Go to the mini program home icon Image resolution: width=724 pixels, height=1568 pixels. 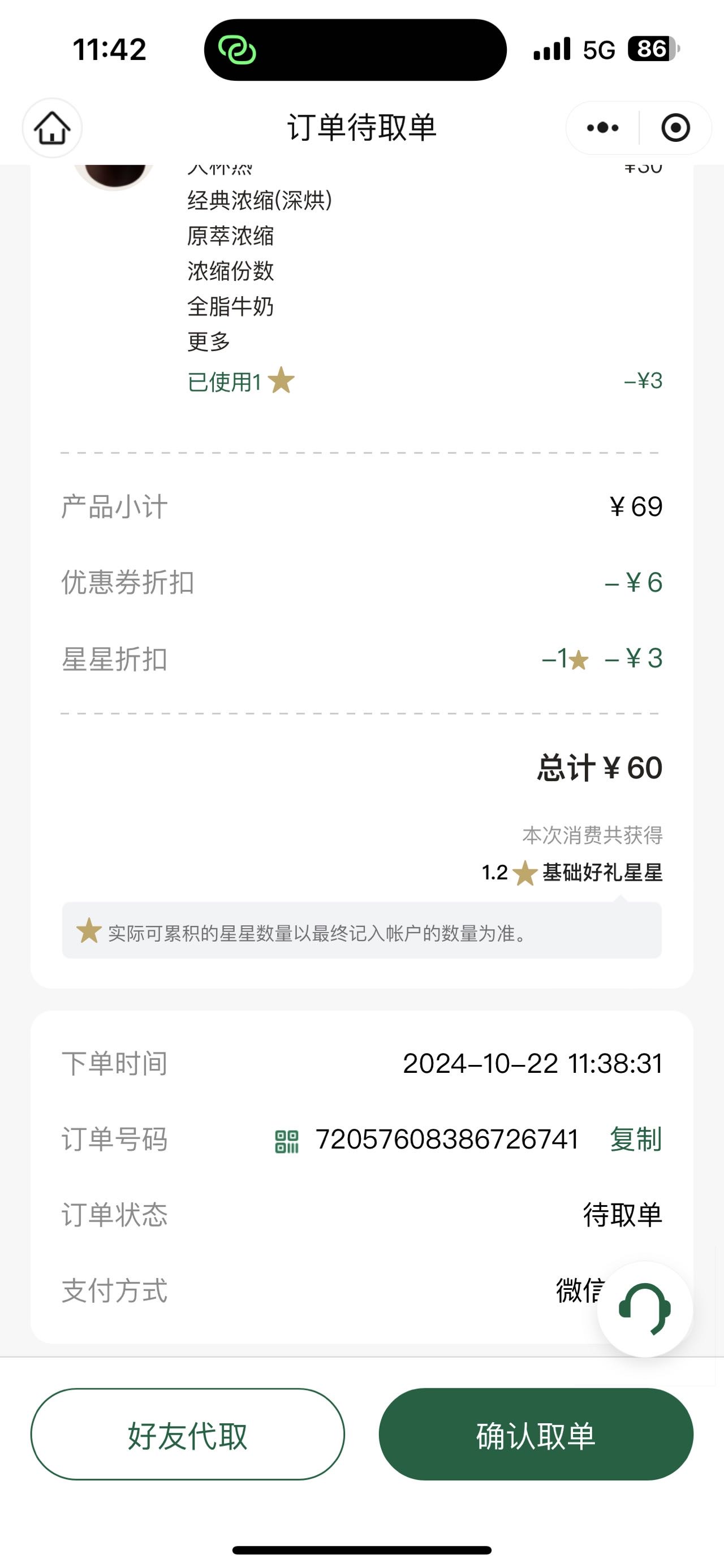(53, 128)
